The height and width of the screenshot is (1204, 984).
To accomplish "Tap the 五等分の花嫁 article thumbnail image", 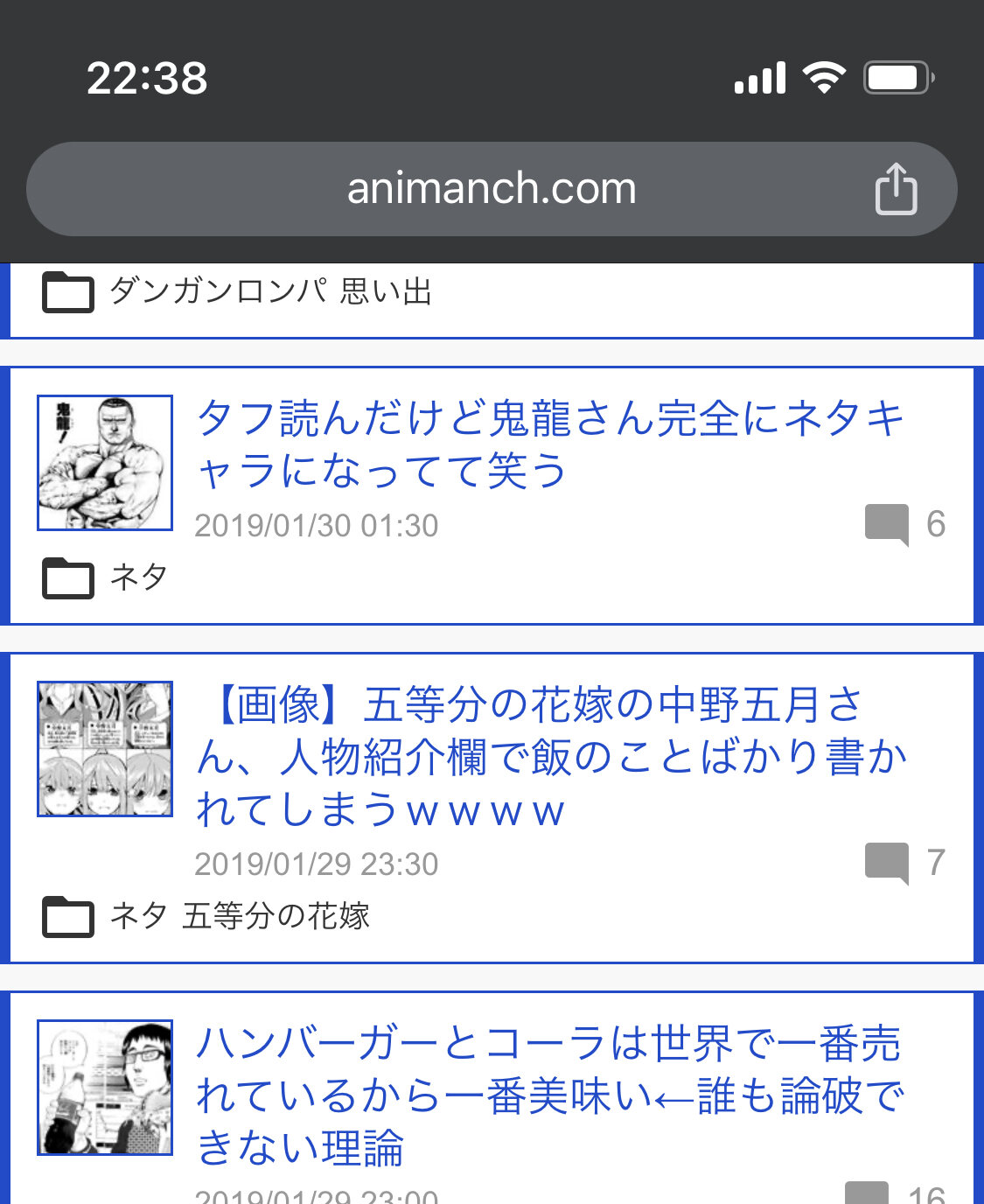I will tap(105, 749).
